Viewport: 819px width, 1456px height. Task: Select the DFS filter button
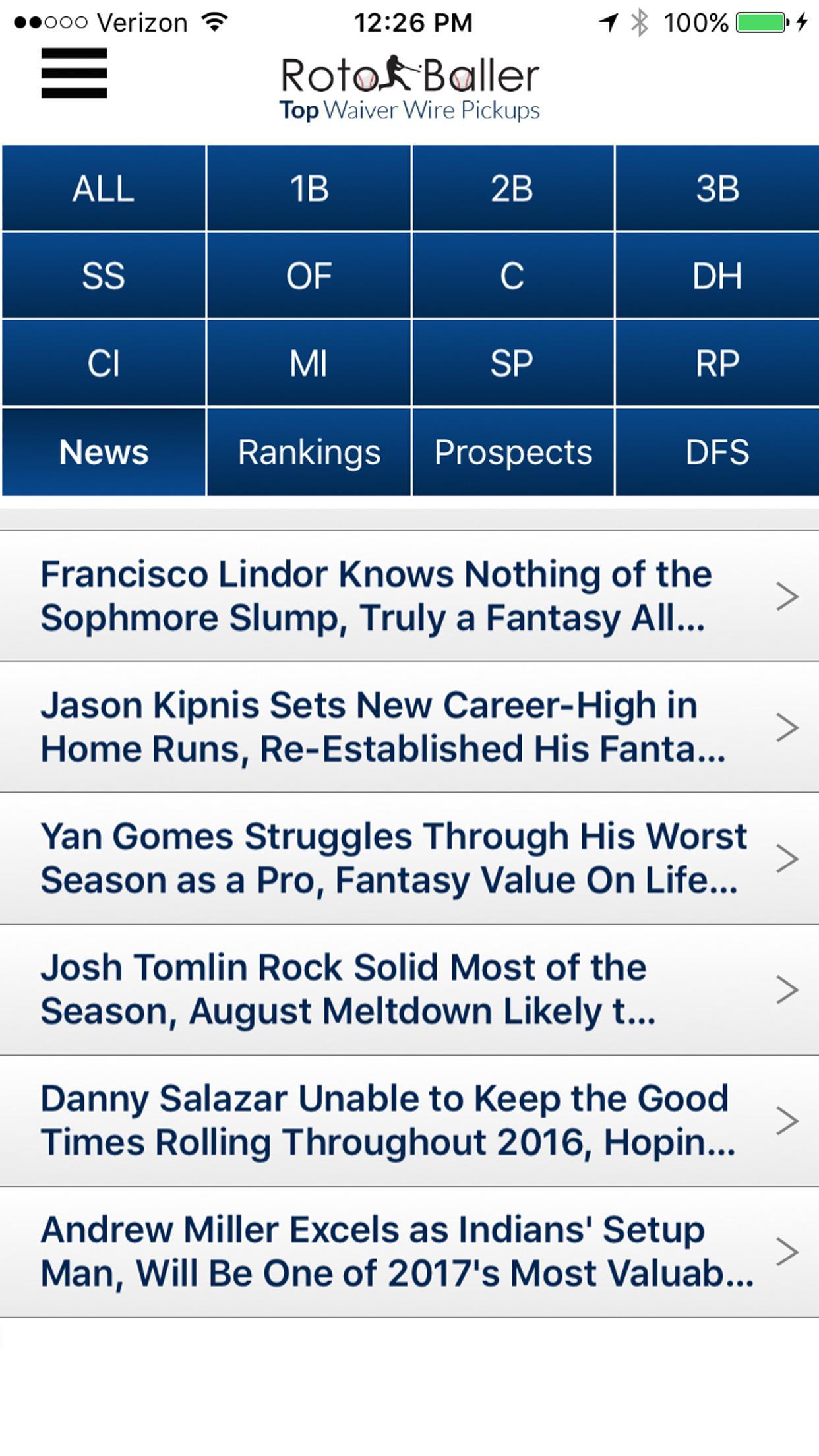(718, 452)
